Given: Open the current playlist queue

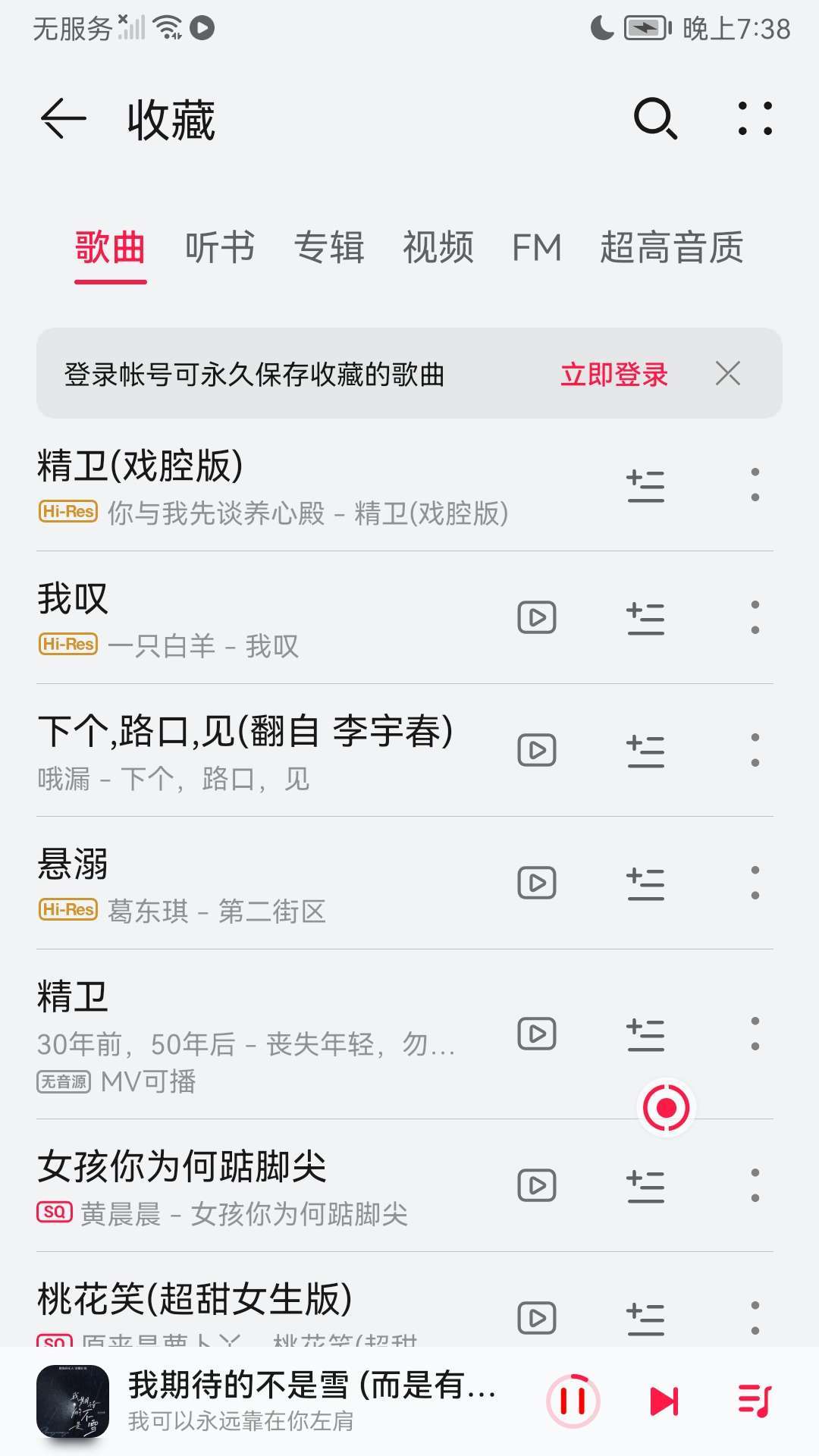Looking at the screenshot, I should 755,1401.
